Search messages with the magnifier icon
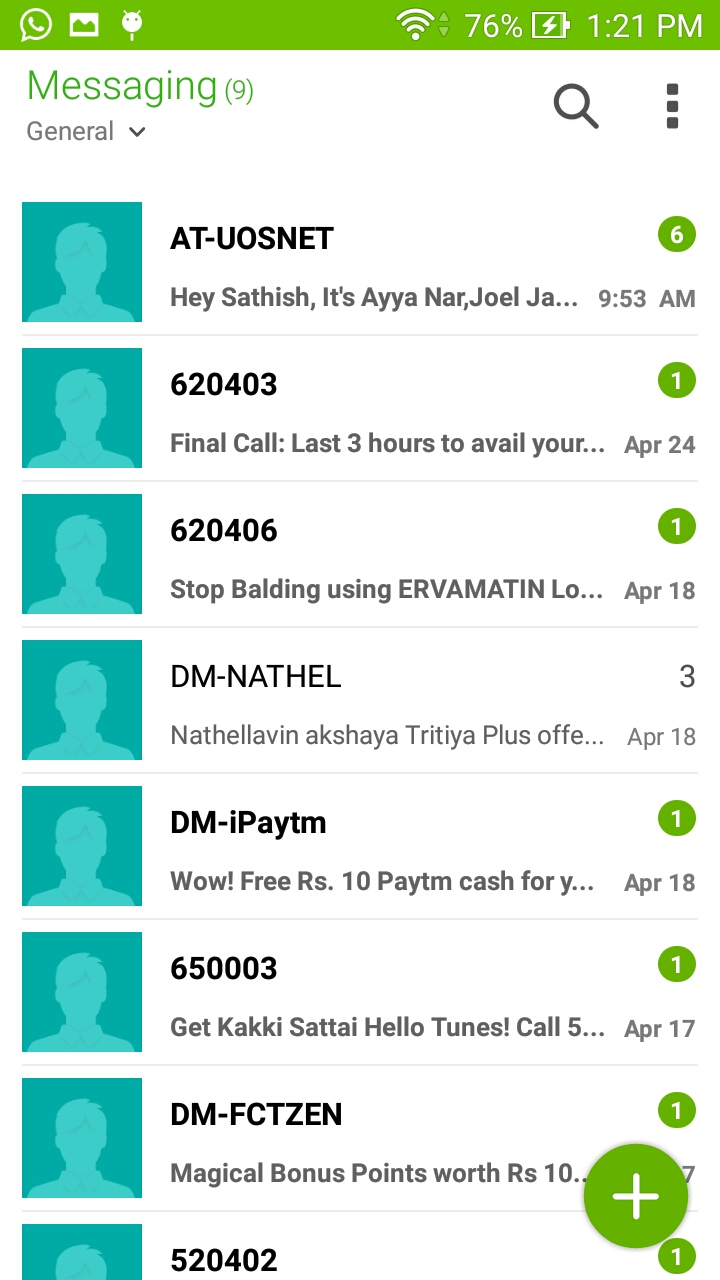 tap(576, 106)
